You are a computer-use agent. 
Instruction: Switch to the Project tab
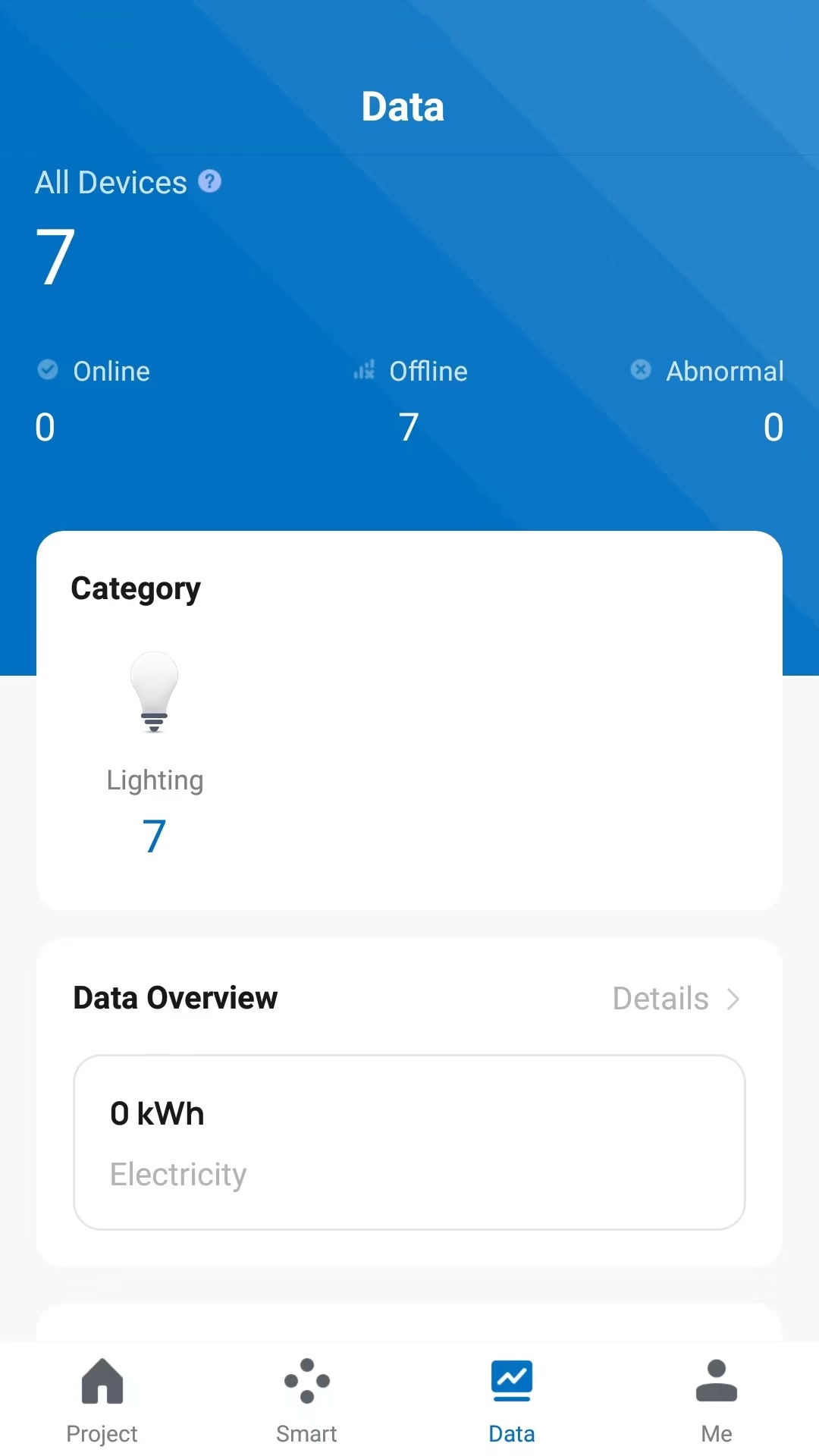102,1401
